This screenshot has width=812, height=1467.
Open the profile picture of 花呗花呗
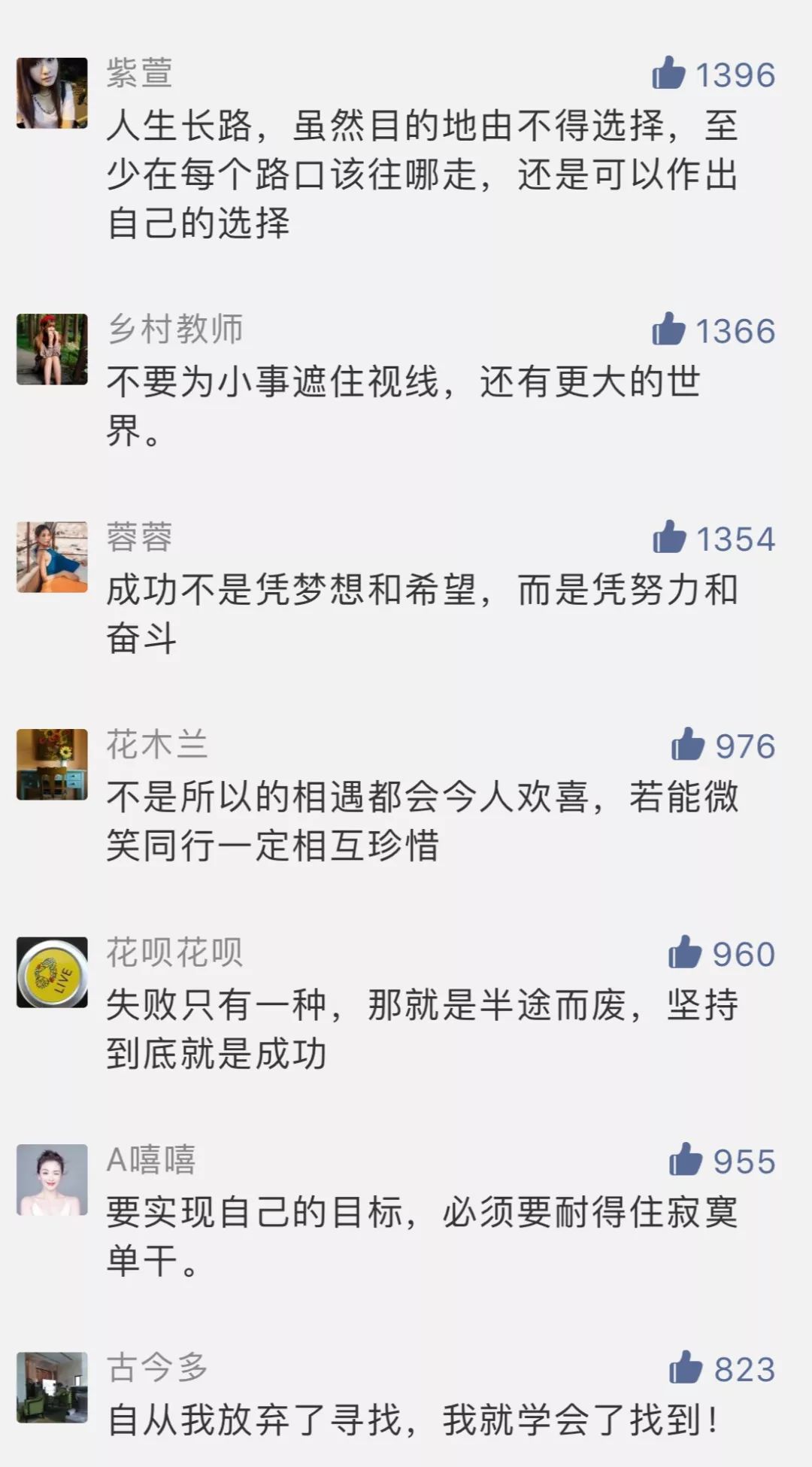pyautogui.click(x=52, y=973)
